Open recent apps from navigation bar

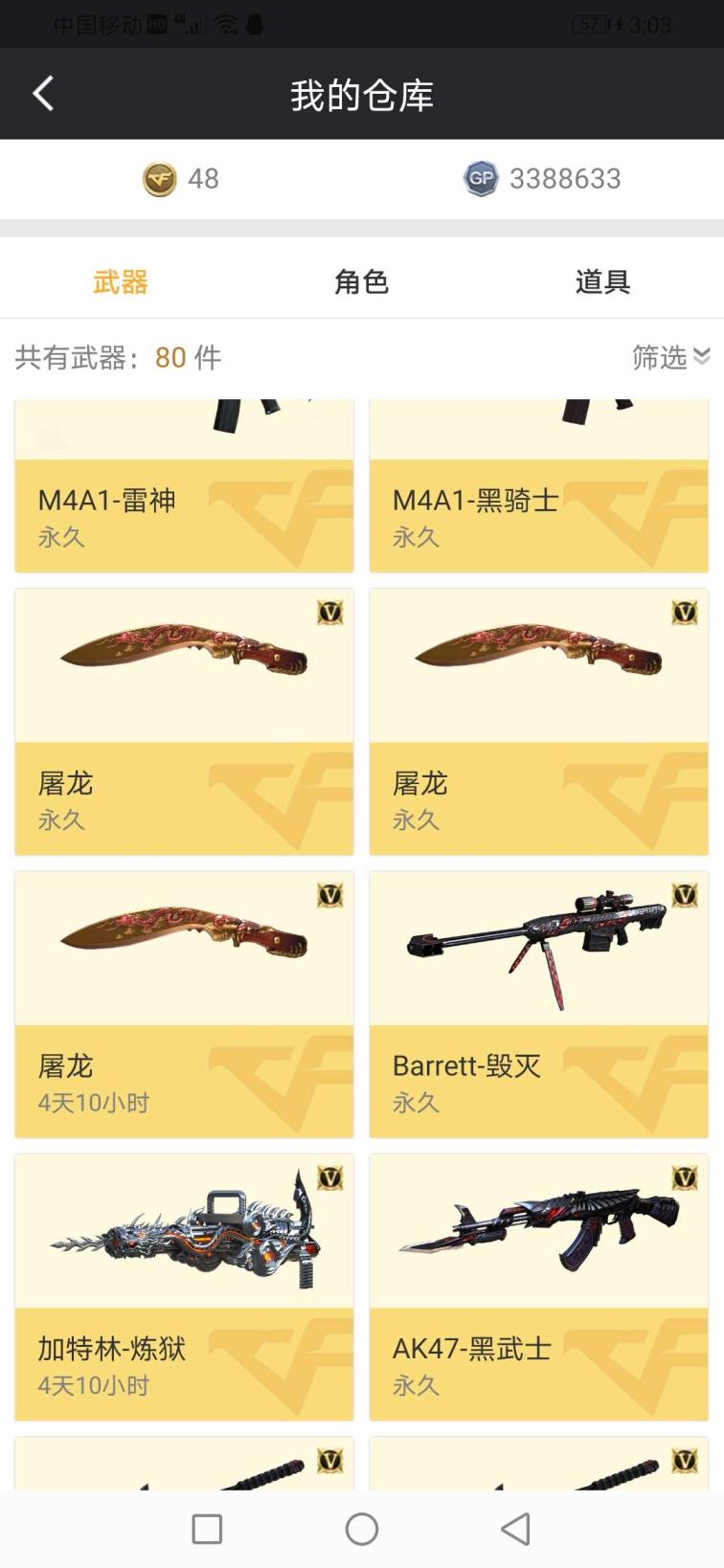(x=207, y=1529)
